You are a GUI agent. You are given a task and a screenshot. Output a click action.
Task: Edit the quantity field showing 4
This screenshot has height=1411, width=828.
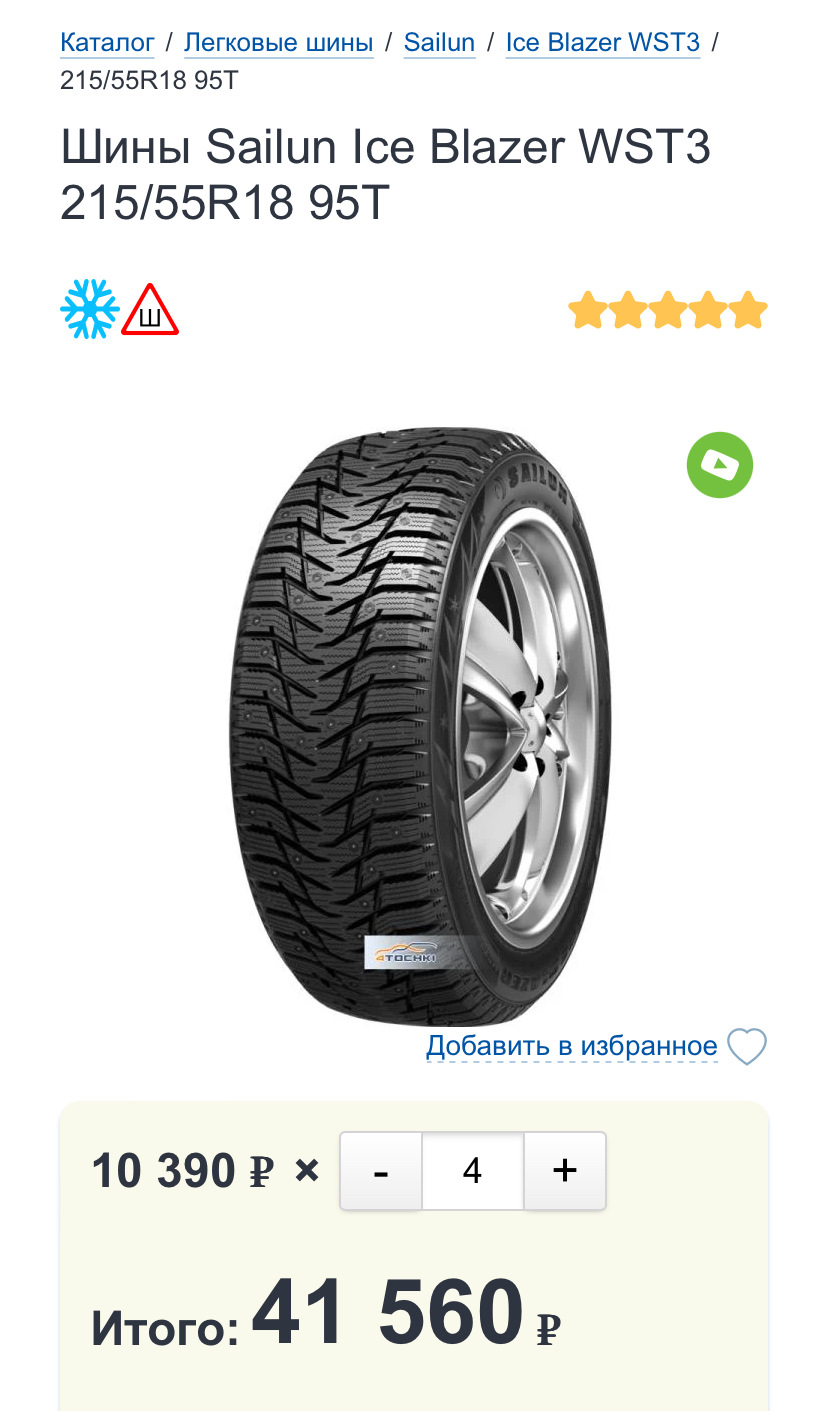[472, 1171]
